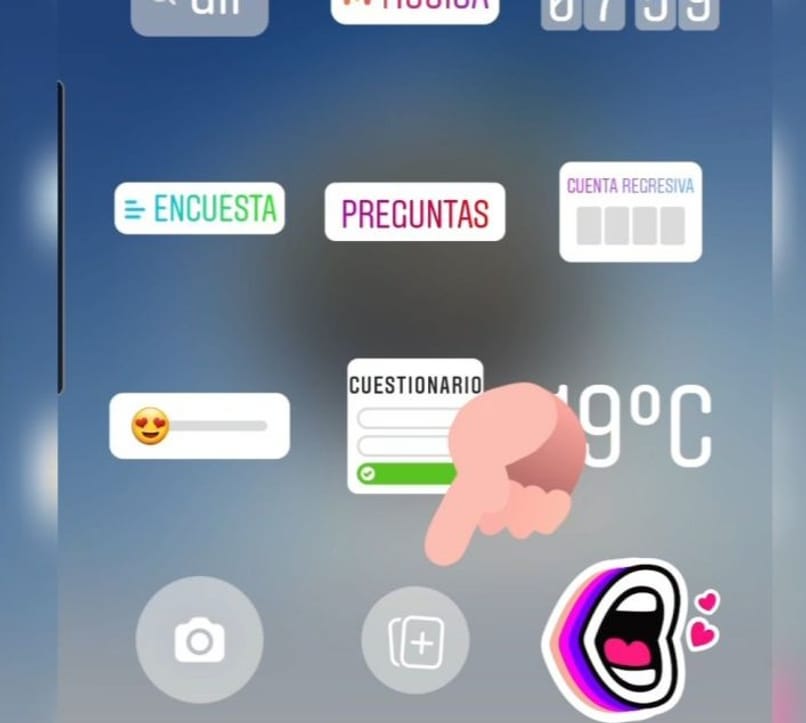
Task: Choose the heart-eyes emoji slider sticker
Action: coord(199,426)
